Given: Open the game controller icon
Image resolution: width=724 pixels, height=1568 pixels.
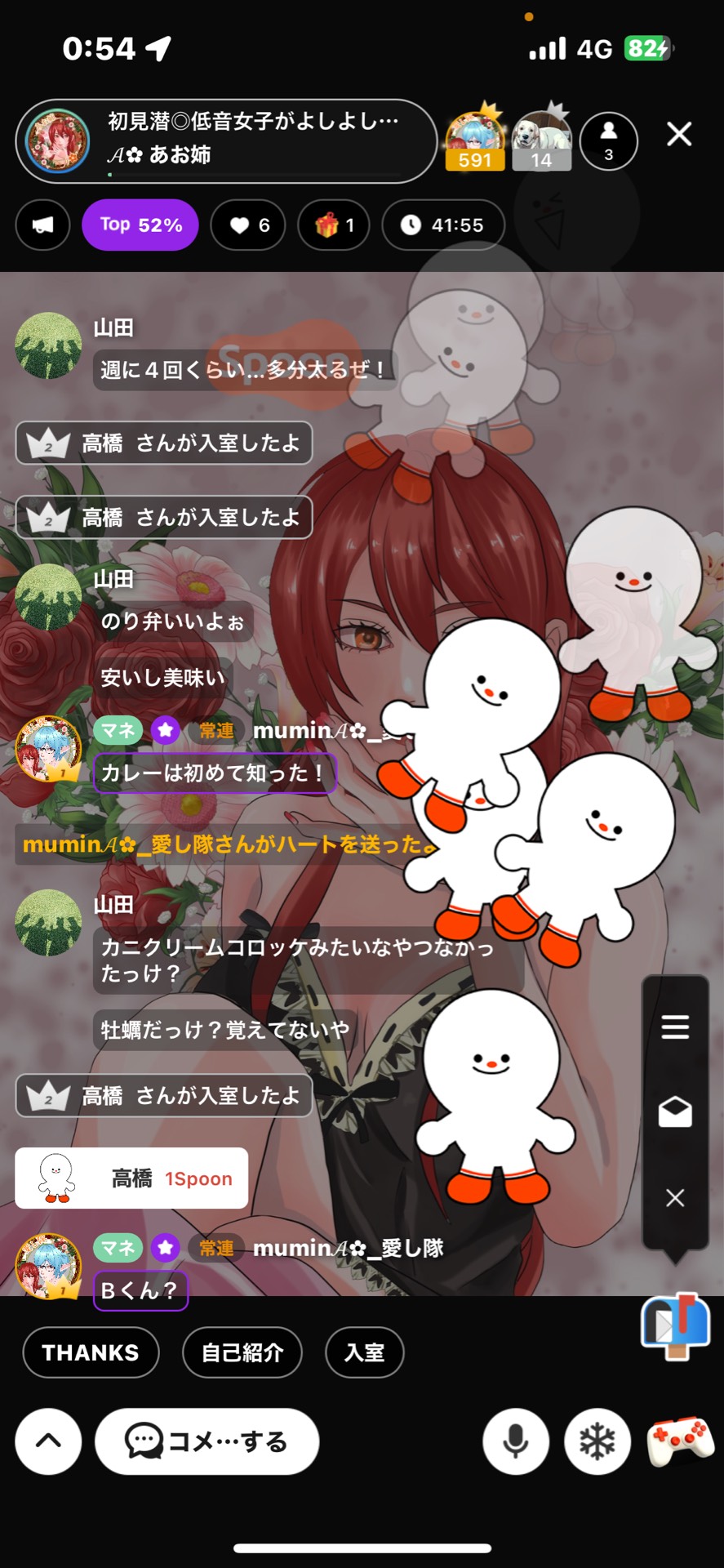Looking at the screenshot, I should pyautogui.click(x=680, y=1441).
